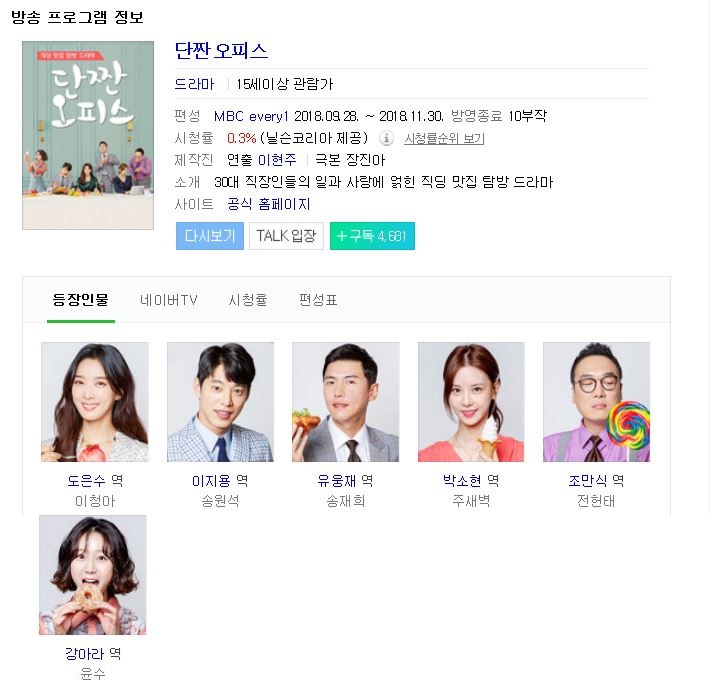Viewport: 710px width, 686px height.
Task: Open 유웅재 역 송재희 cast photo
Action: click(345, 402)
